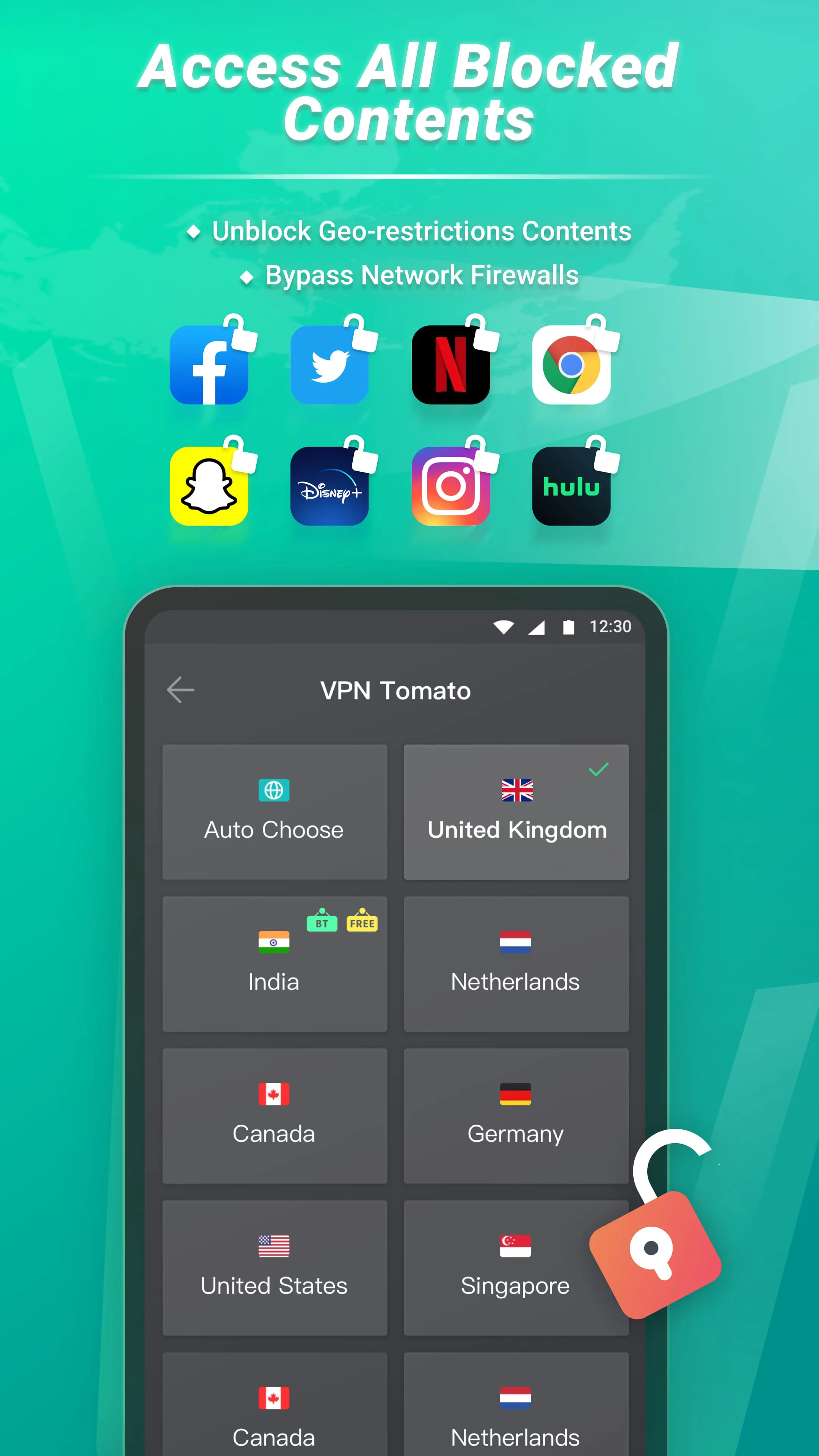Image resolution: width=819 pixels, height=1456 pixels.
Task: Select the Germany server tile
Action: 515,1116
